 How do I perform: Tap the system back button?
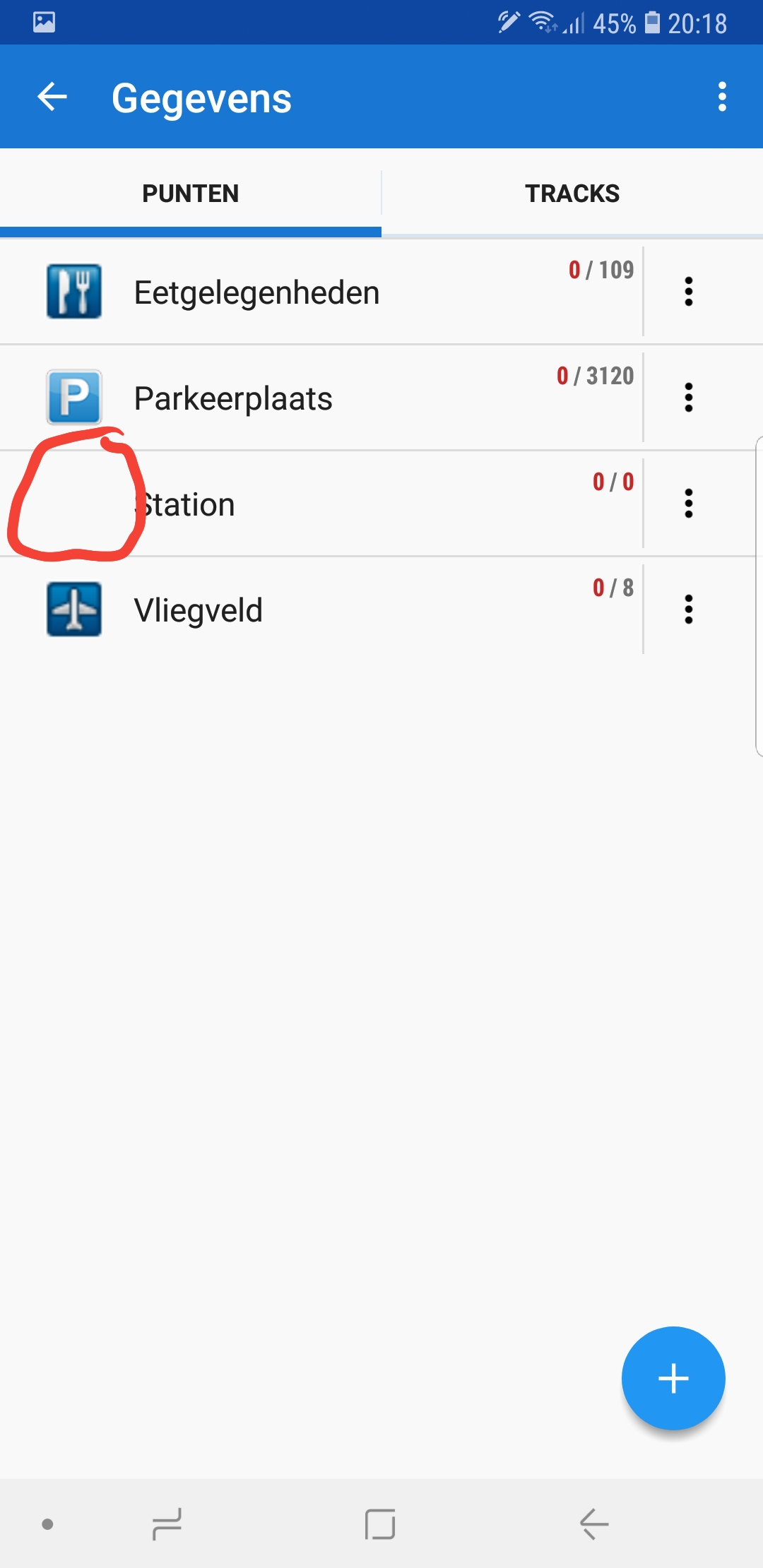tap(594, 1524)
